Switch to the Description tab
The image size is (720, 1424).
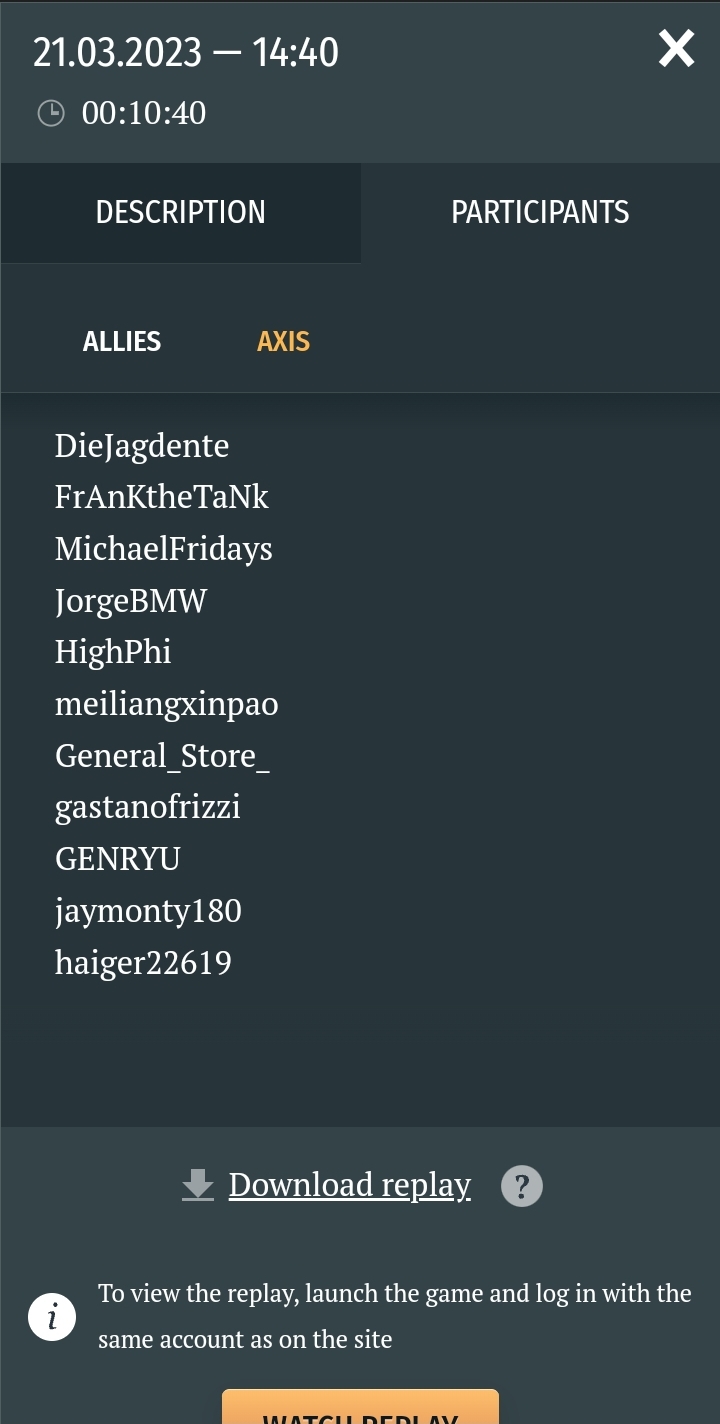coord(181,212)
